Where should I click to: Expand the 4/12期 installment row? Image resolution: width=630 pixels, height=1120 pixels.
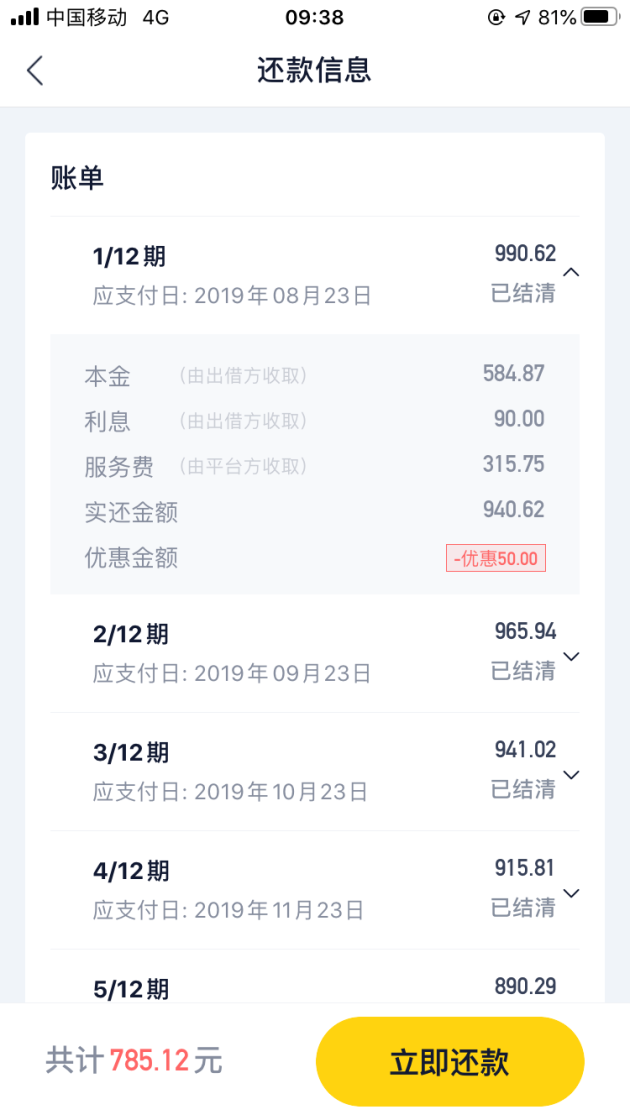coord(571,892)
